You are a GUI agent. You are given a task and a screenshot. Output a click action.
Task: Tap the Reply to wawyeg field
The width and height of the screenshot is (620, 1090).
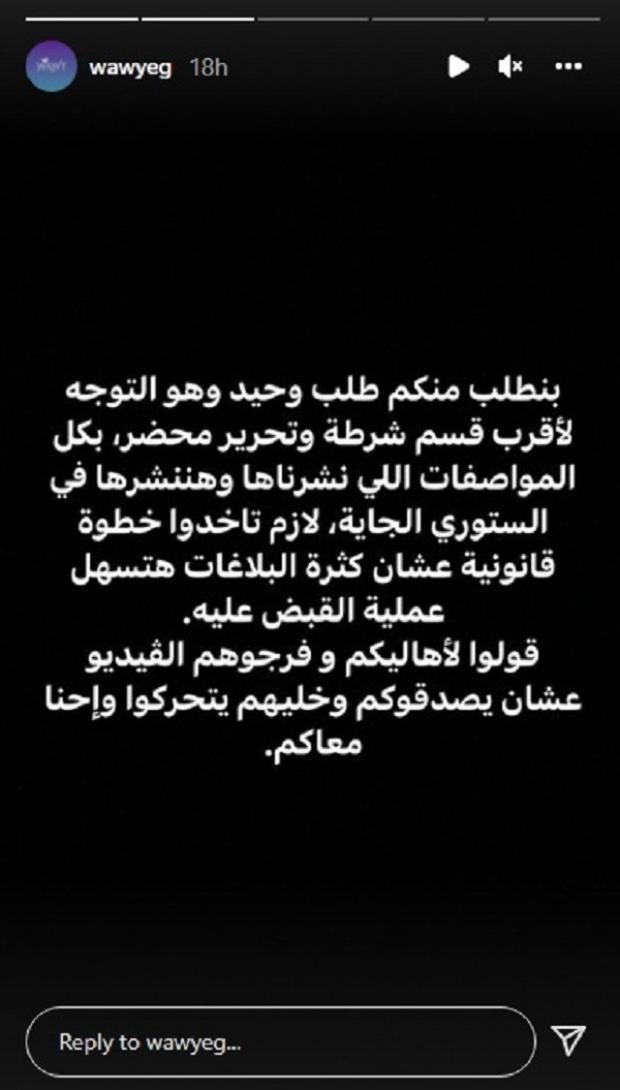[280, 1041]
